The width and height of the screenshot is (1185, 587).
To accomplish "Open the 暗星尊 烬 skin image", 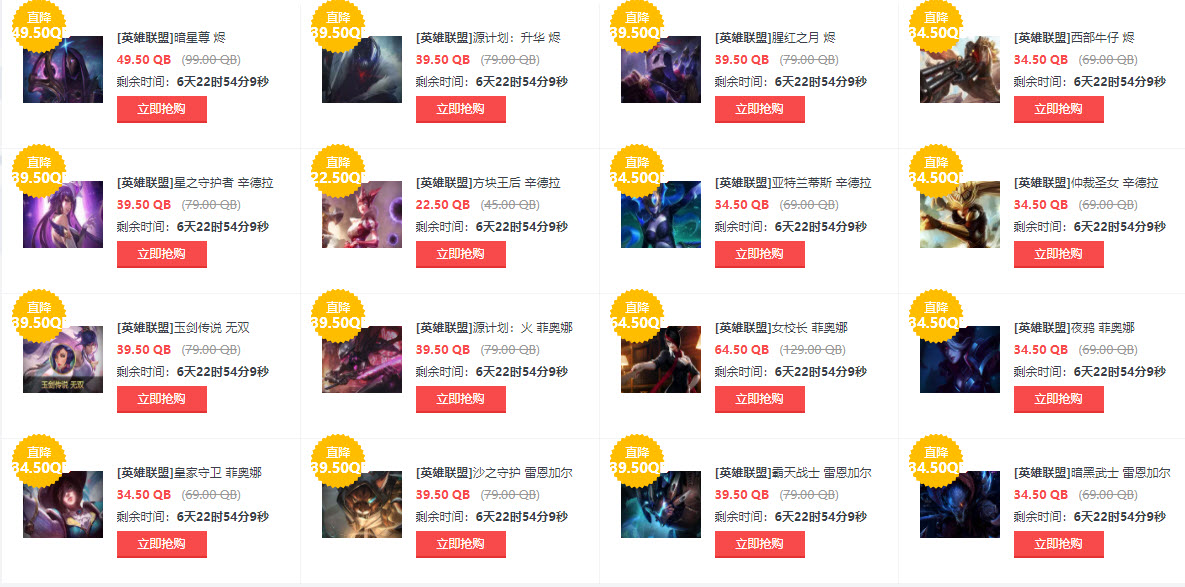I will tap(63, 70).
